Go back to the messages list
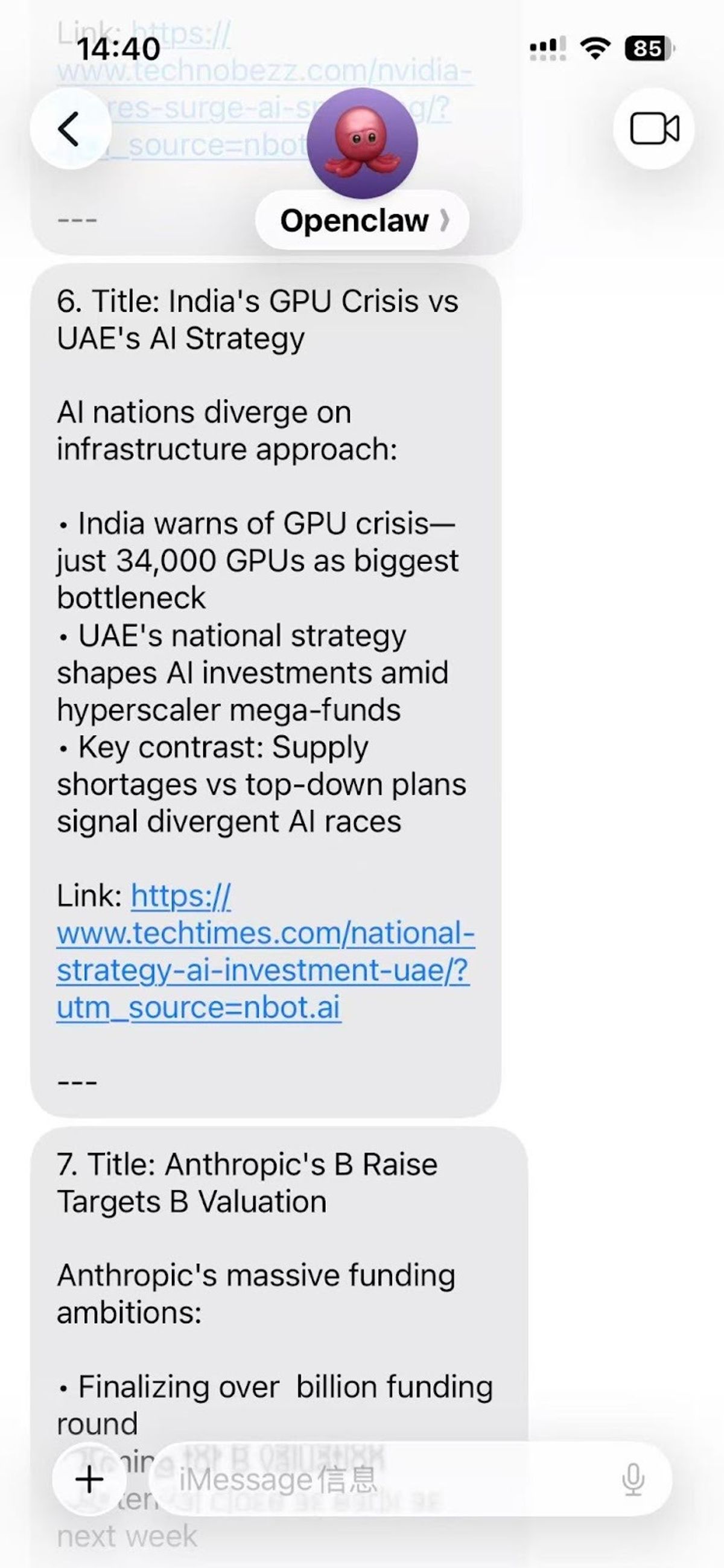Screen dimensions: 724x1568 [x=70, y=129]
